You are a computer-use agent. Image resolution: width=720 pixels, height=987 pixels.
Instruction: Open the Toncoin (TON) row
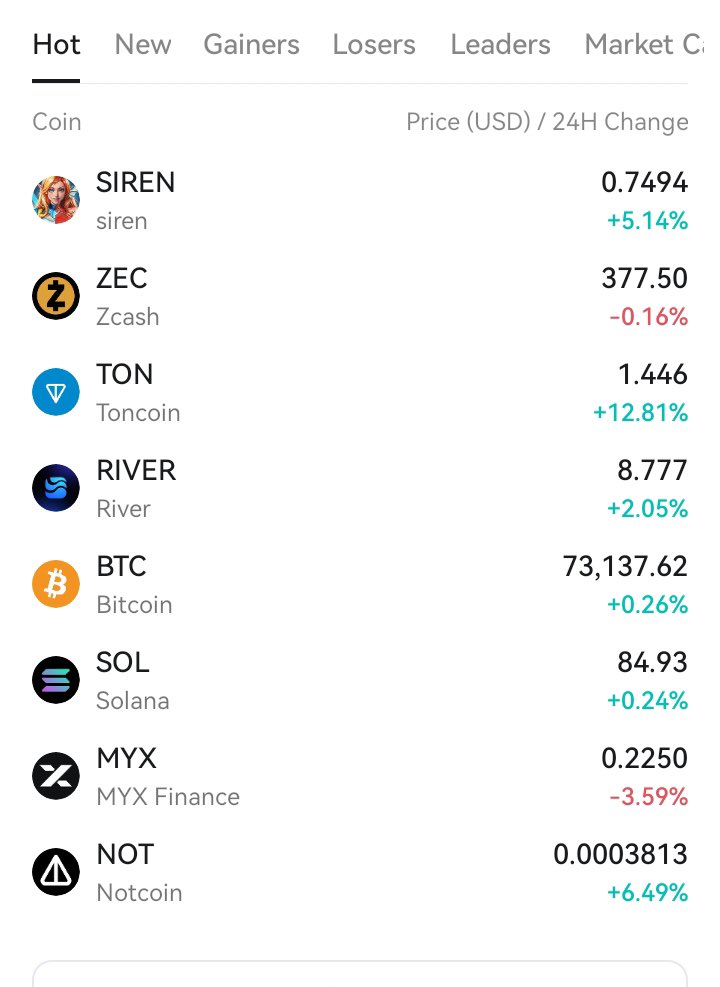360,393
